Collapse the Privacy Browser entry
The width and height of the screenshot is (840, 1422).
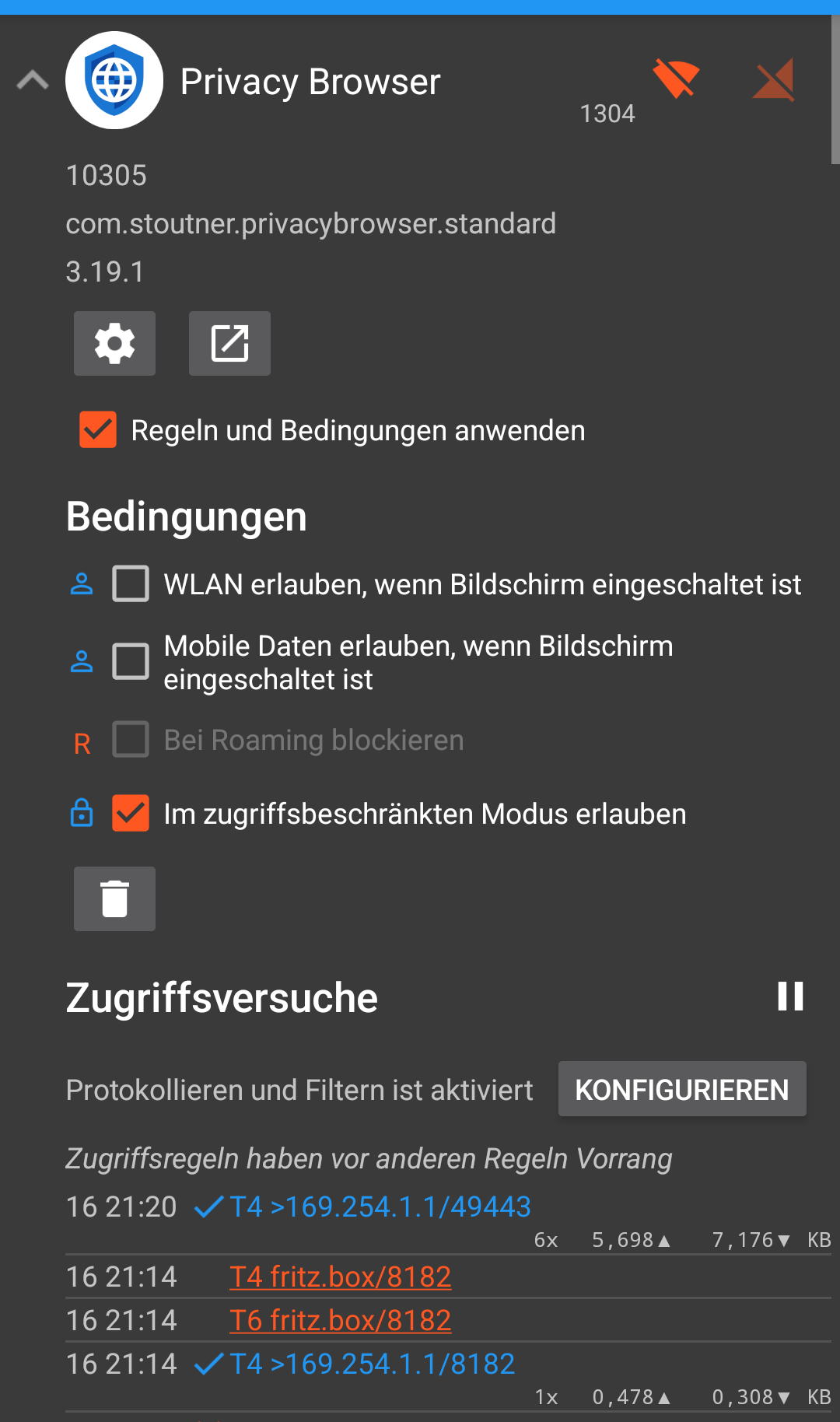(x=33, y=79)
